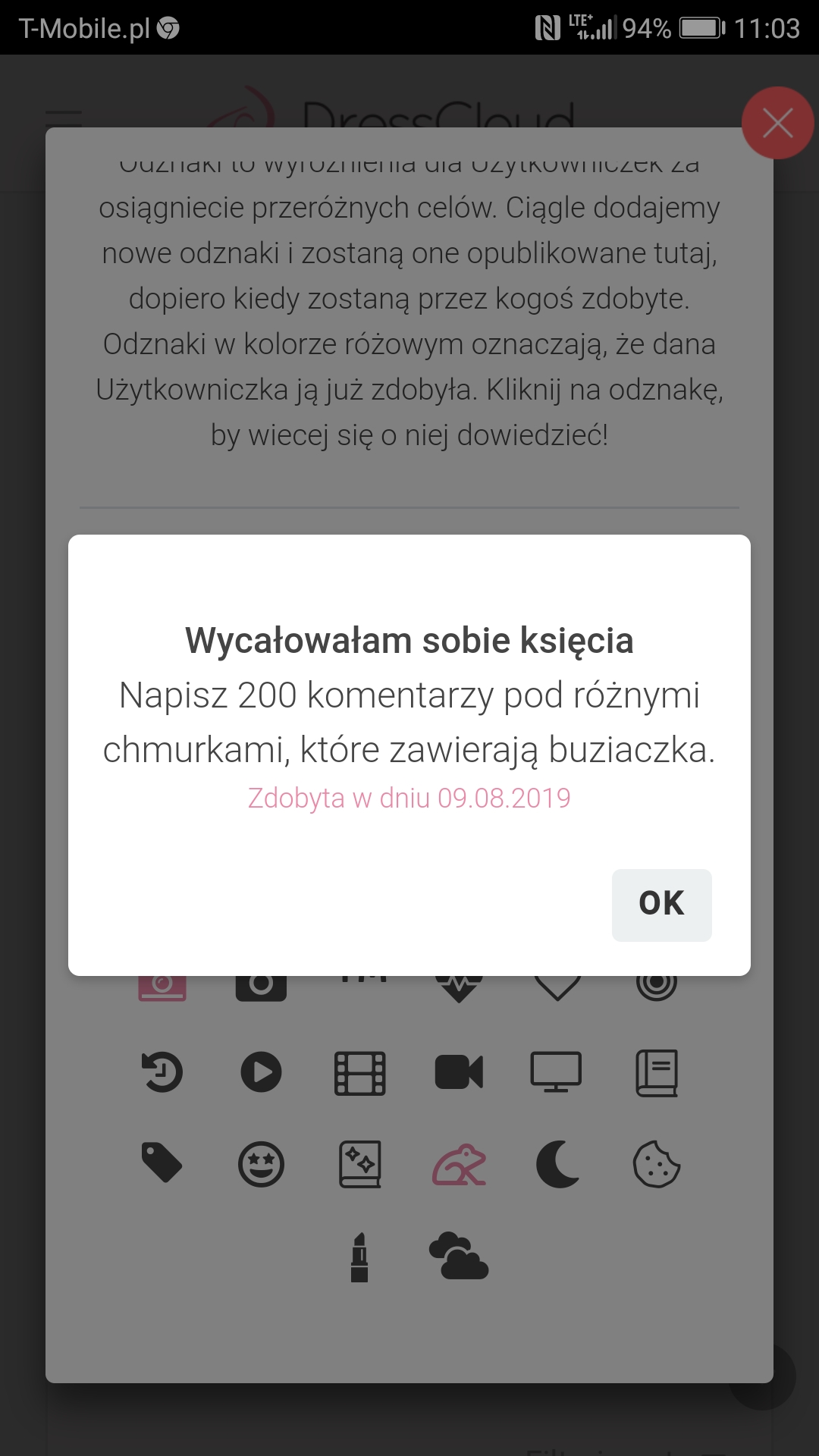Image resolution: width=819 pixels, height=1456 pixels.
Task: View the book badge details
Action: coord(657,1072)
